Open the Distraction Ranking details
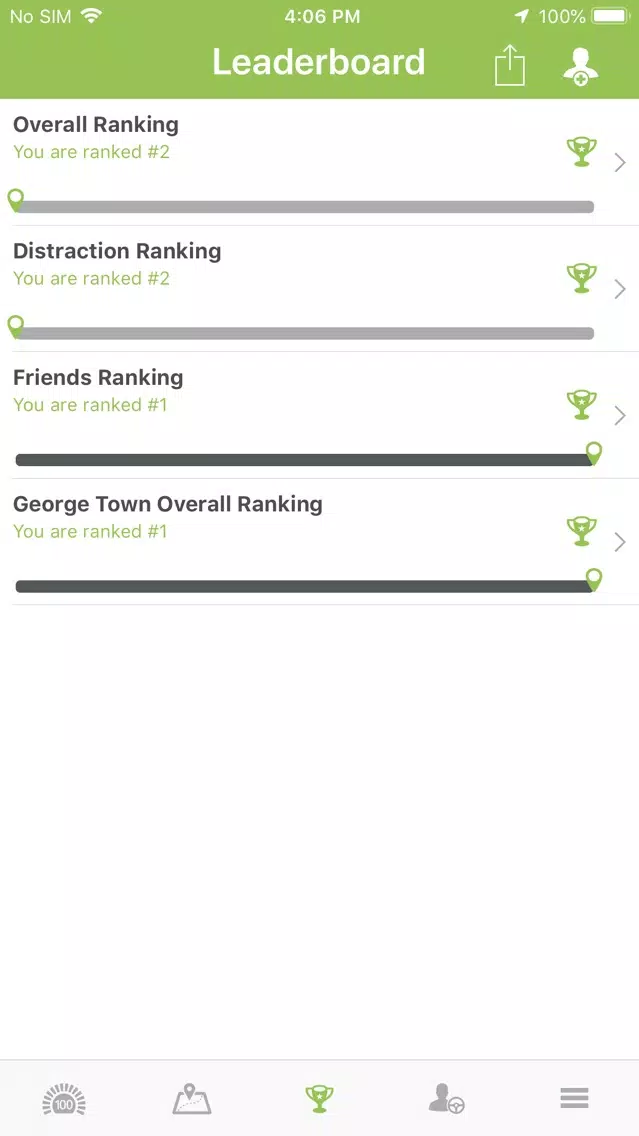The image size is (639, 1136). click(x=320, y=289)
